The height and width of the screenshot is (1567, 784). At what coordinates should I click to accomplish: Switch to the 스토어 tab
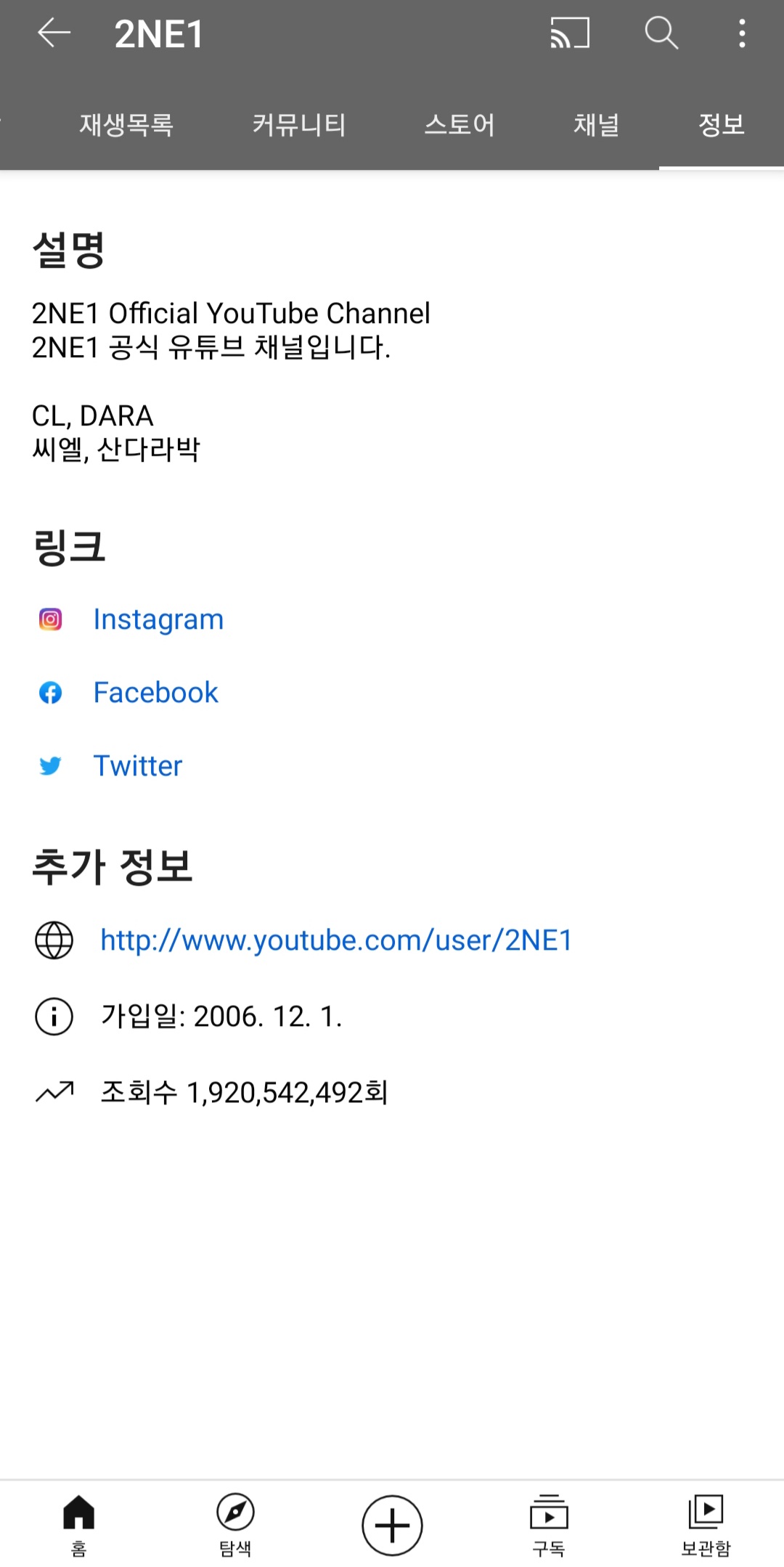(x=460, y=125)
